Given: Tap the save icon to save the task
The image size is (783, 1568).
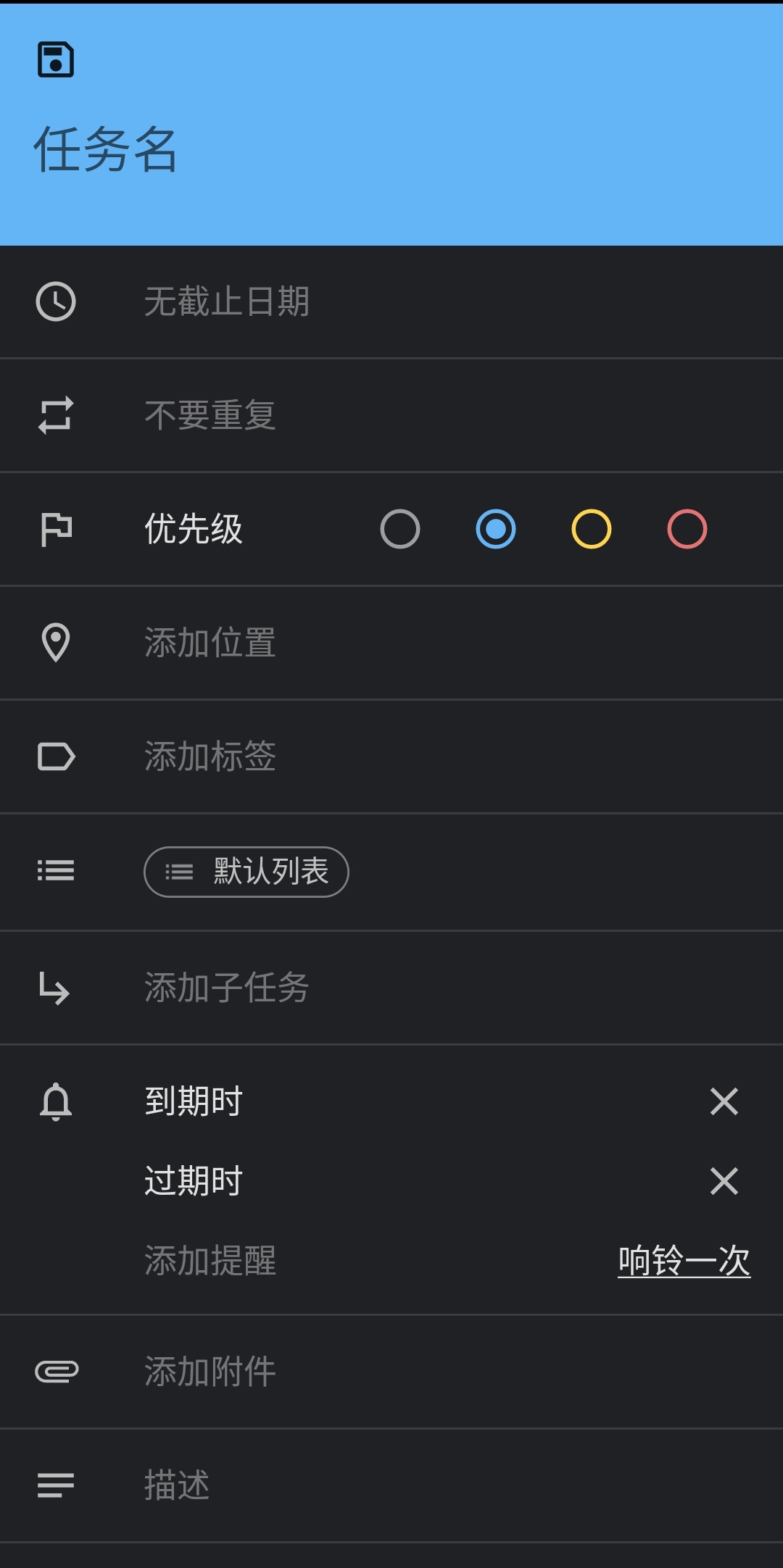Looking at the screenshot, I should pos(56,59).
